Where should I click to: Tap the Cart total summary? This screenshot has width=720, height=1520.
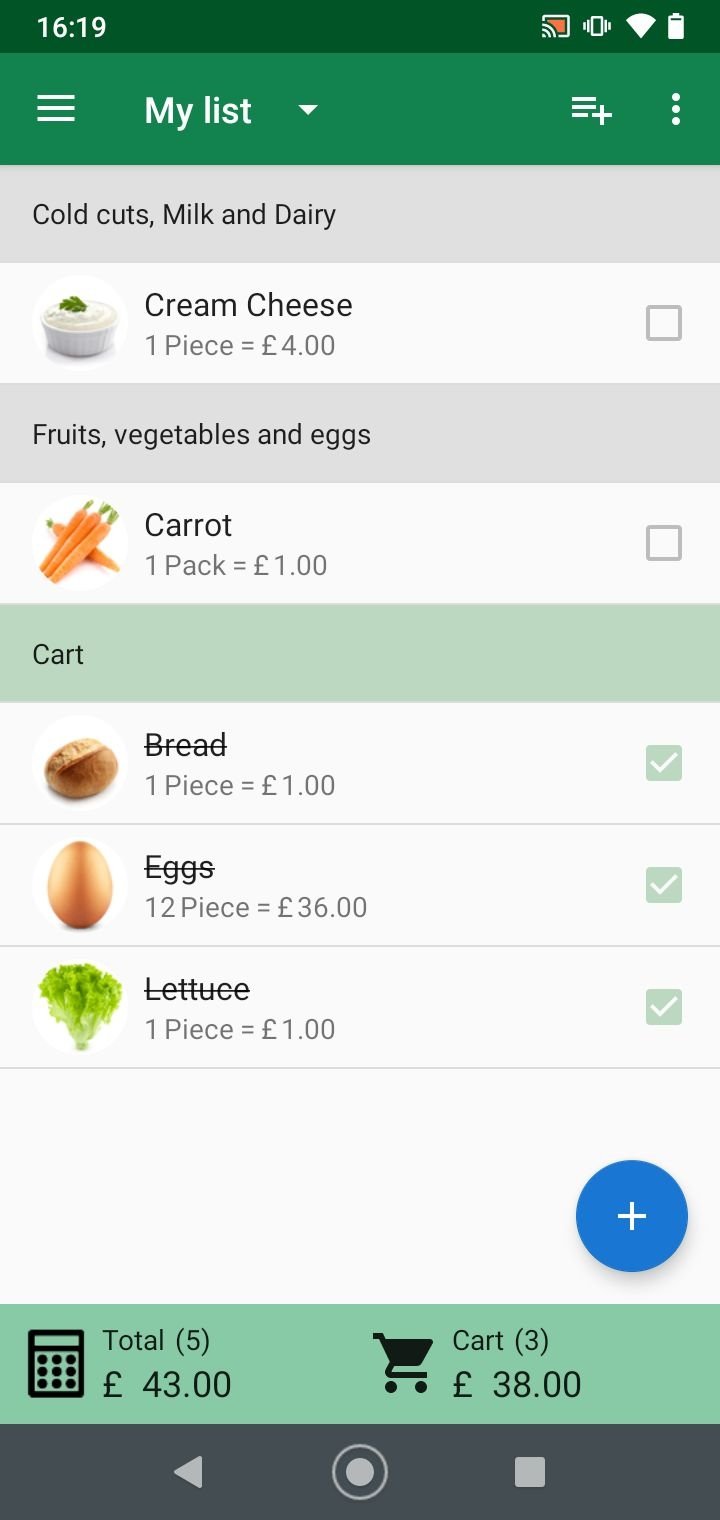coord(477,1363)
